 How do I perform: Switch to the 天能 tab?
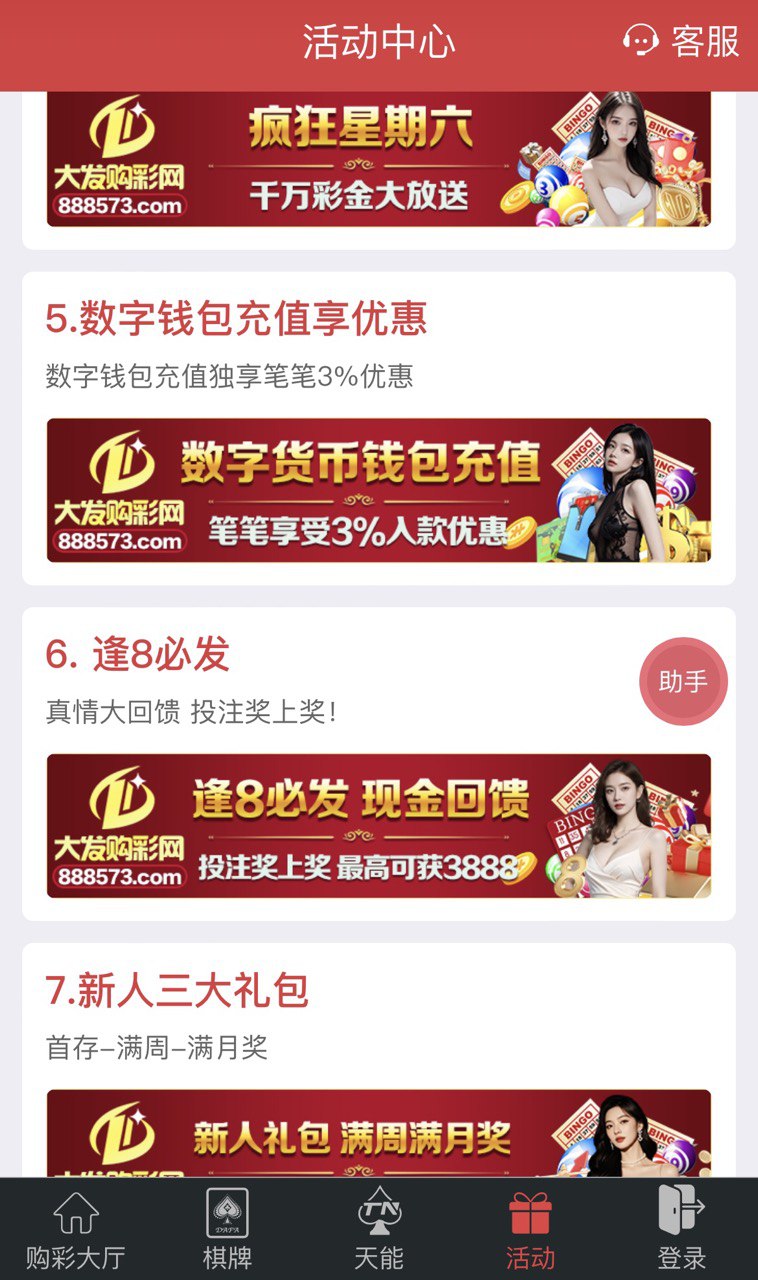tap(379, 1230)
